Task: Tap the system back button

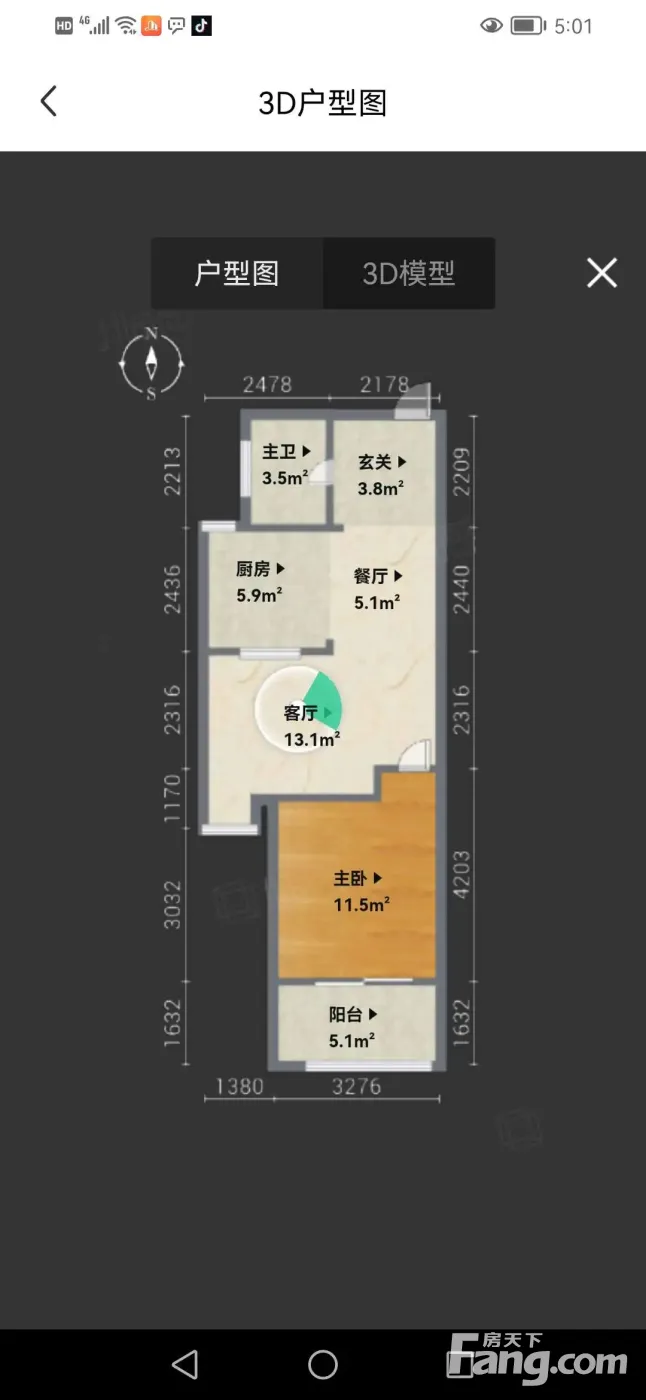Action: [x=185, y=1364]
